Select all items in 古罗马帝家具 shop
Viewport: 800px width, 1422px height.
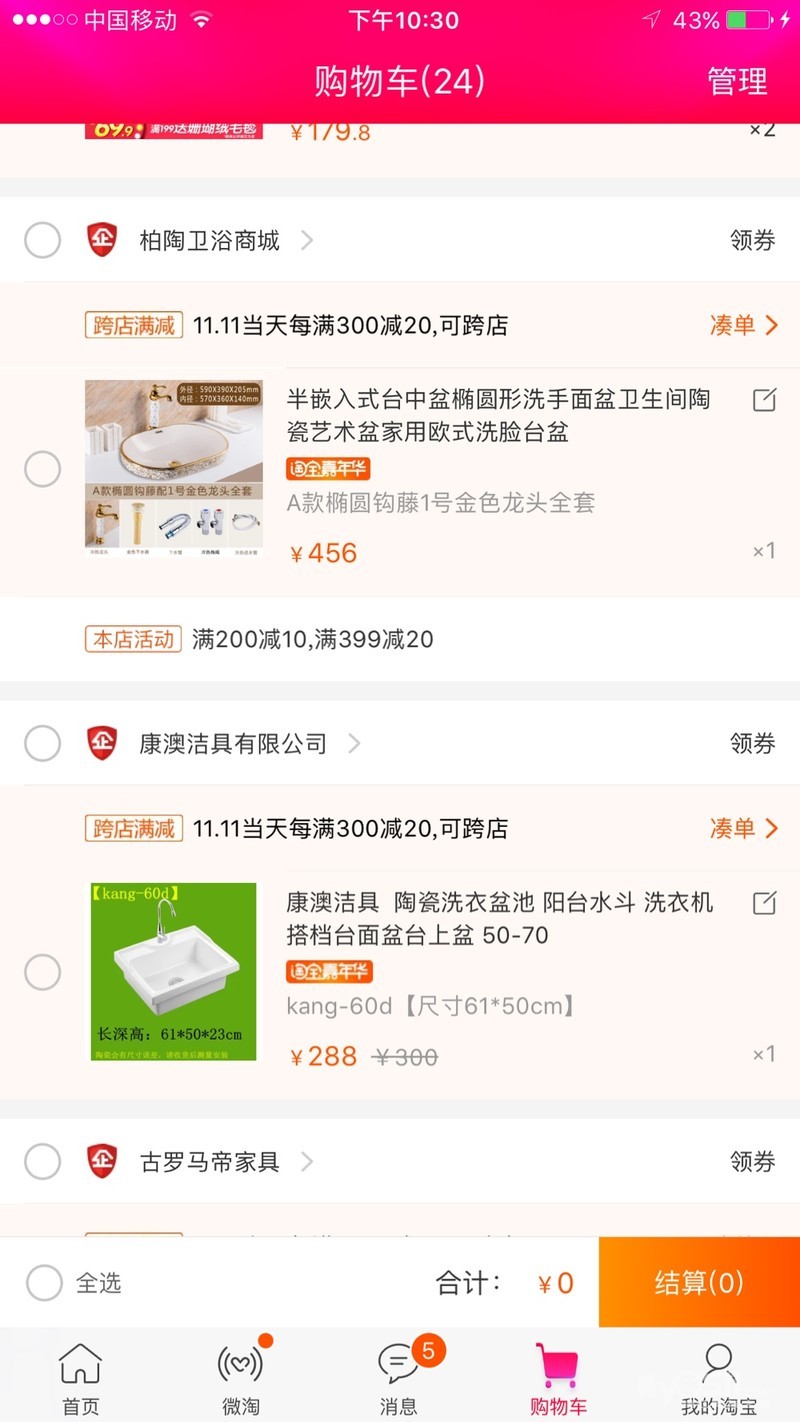point(43,1162)
